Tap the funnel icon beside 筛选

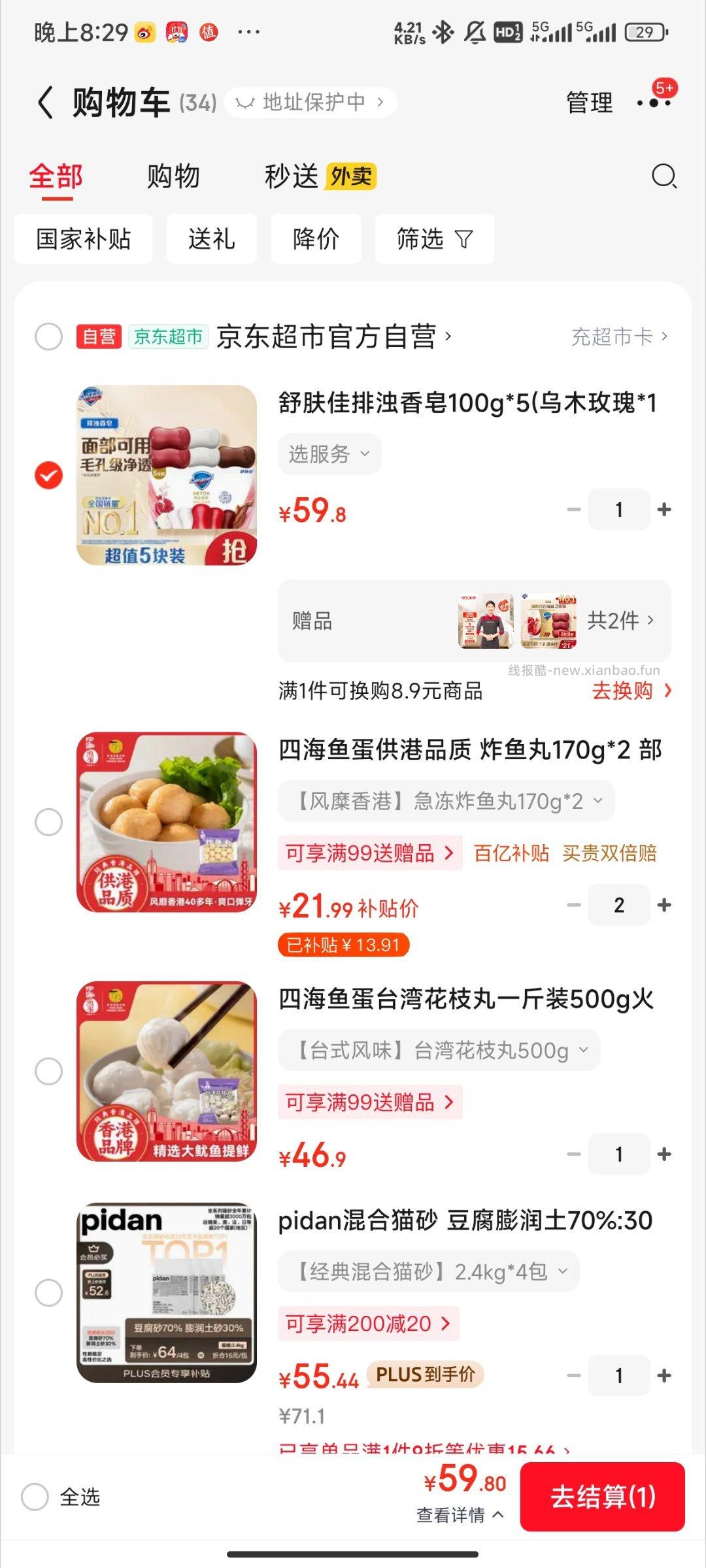click(x=463, y=238)
